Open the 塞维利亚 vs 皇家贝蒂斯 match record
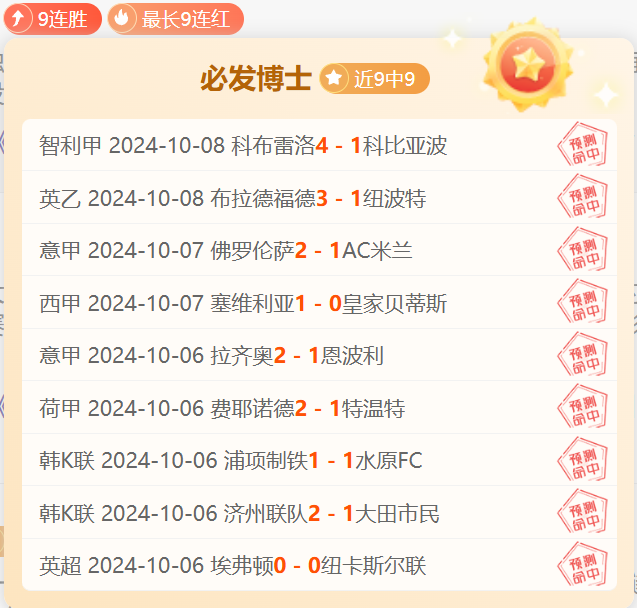637x608 pixels. tap(300, 303)
